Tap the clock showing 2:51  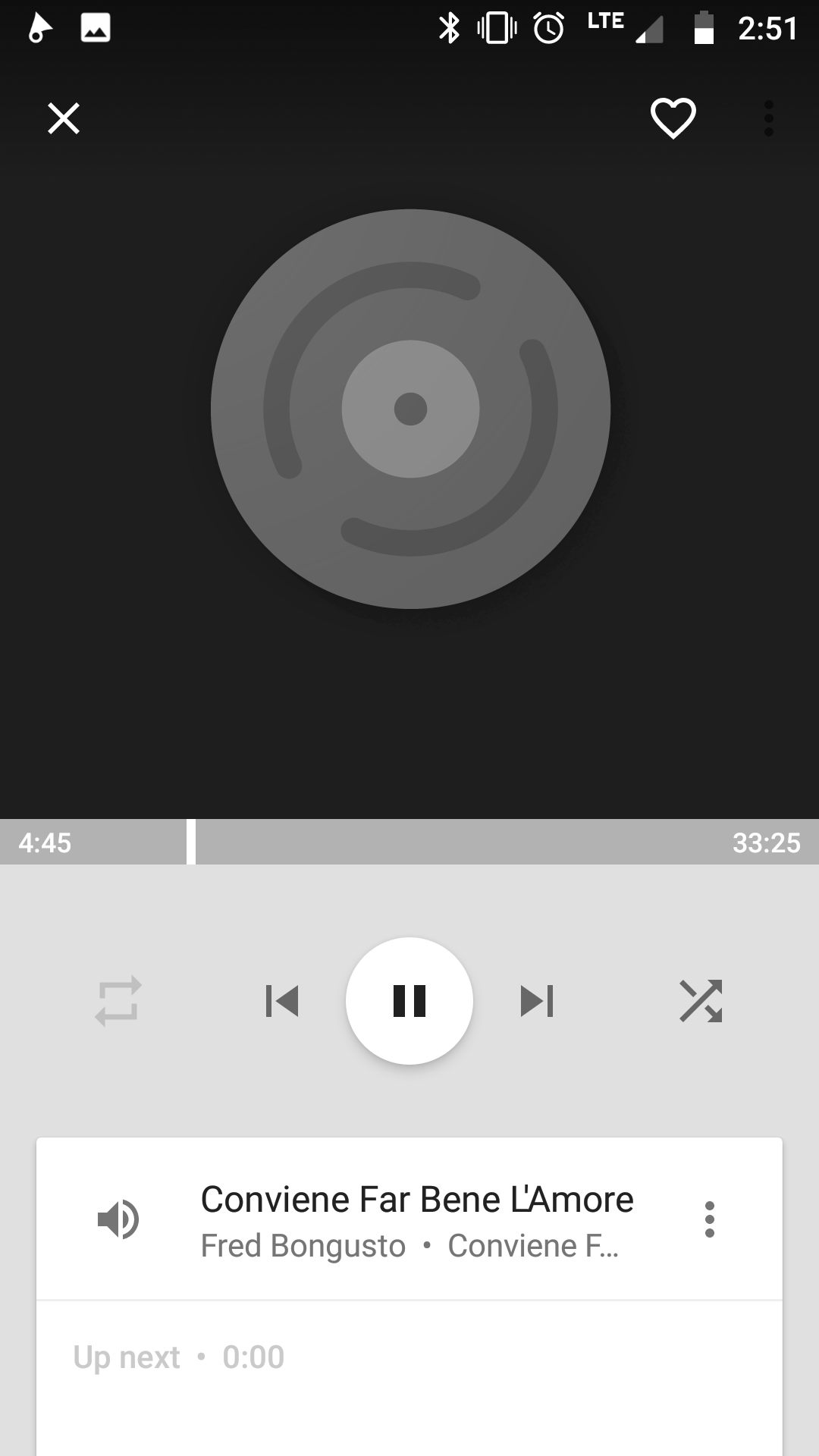(768, 29)
